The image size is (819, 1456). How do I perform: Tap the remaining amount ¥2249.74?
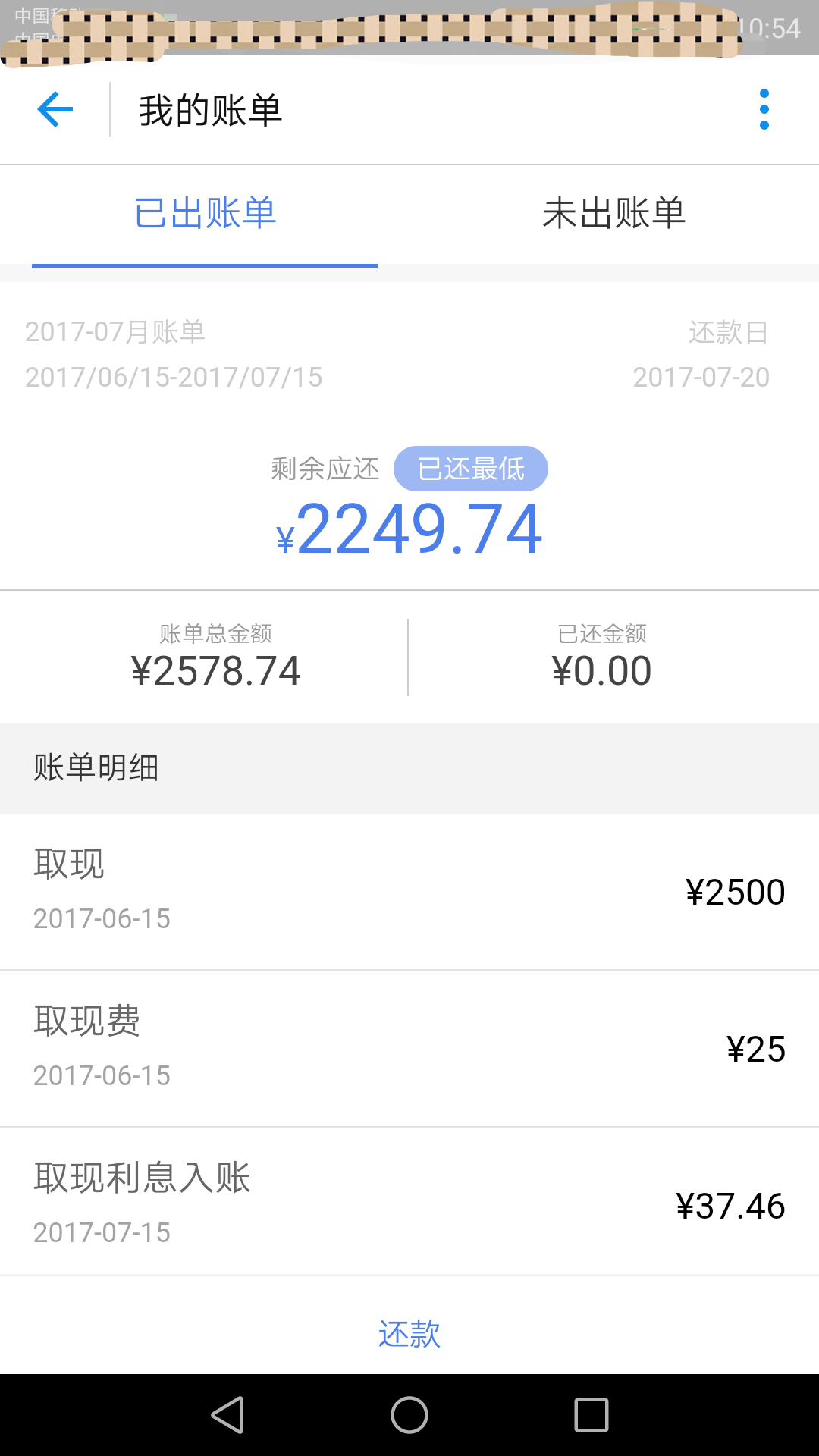pos(409,529)
